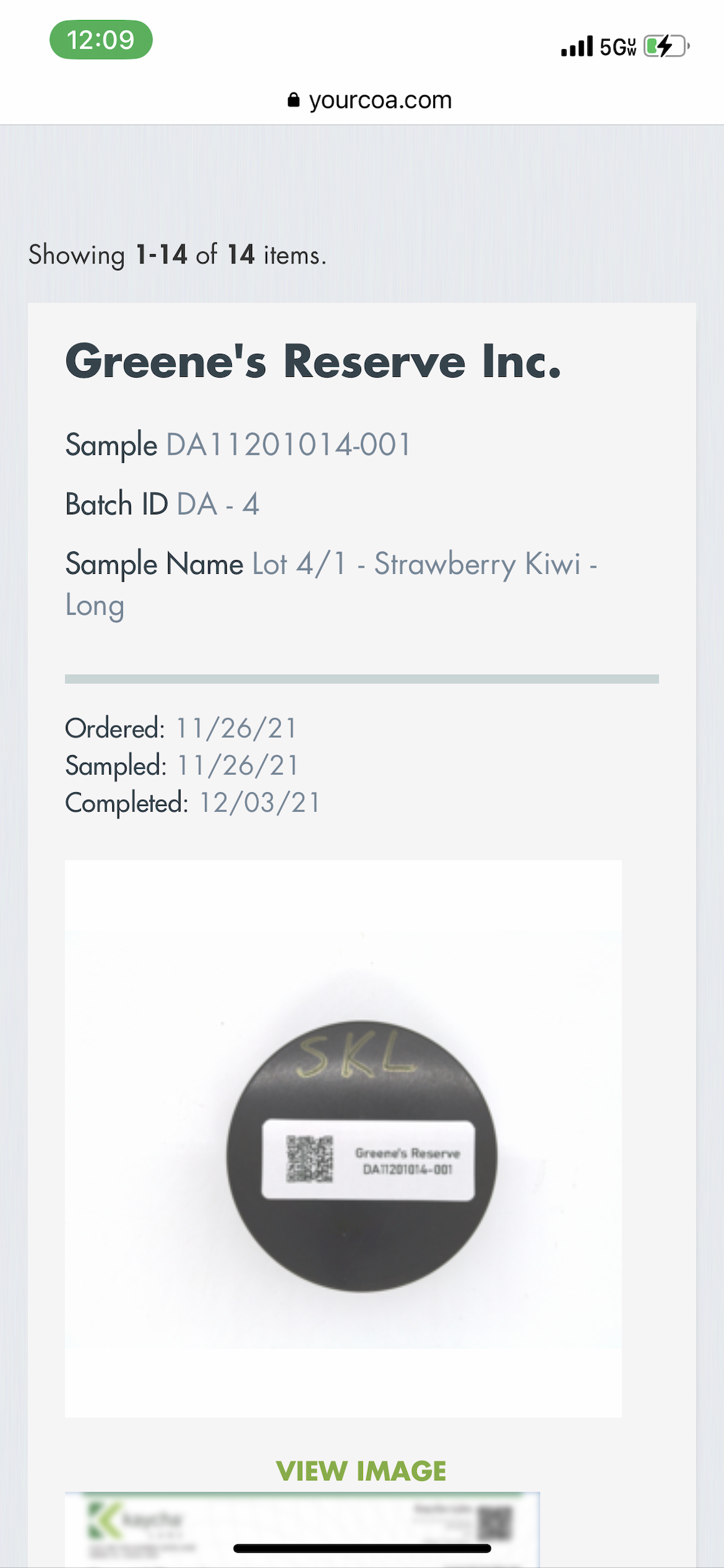
Task: Open the VIEW IMAGE link
Action: pyautogui.click(x=361, y=1470)
